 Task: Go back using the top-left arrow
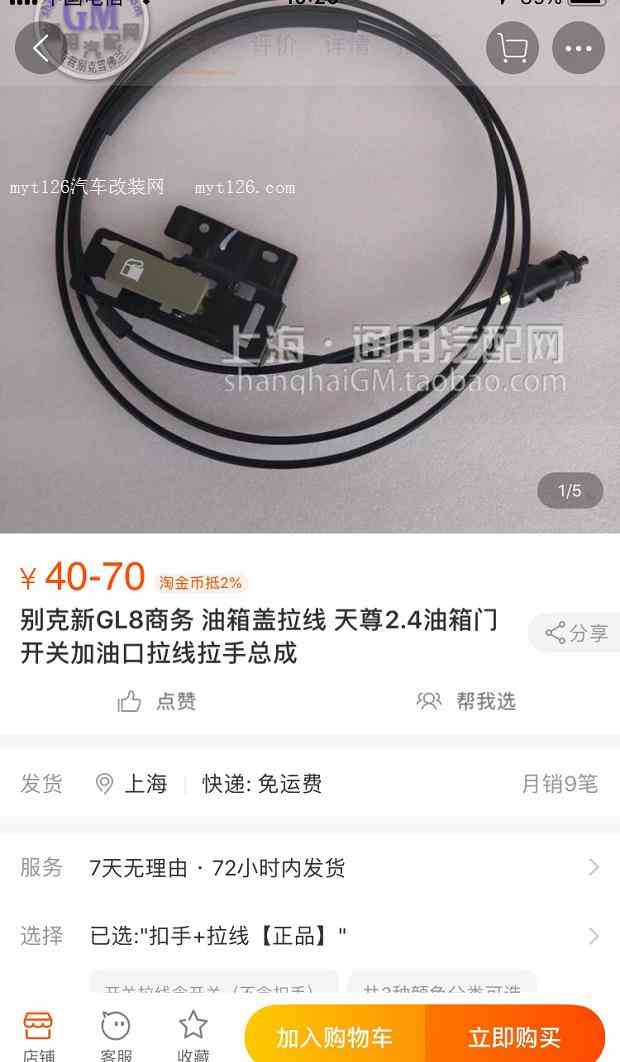click(41, 47)
